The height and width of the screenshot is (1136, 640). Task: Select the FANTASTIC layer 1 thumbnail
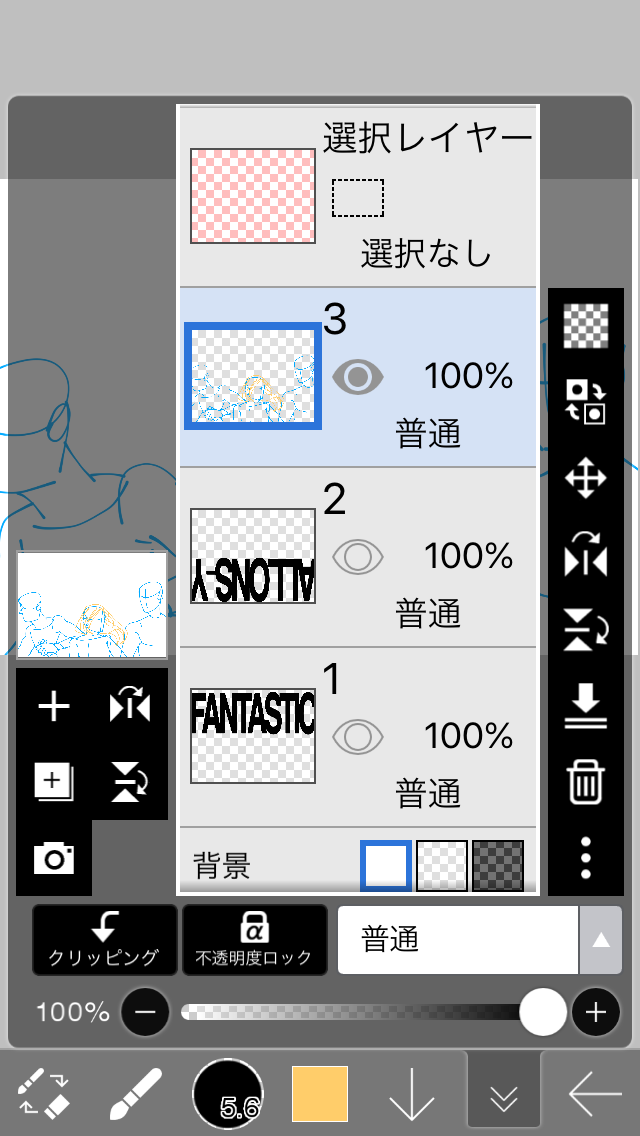point(253,735)
